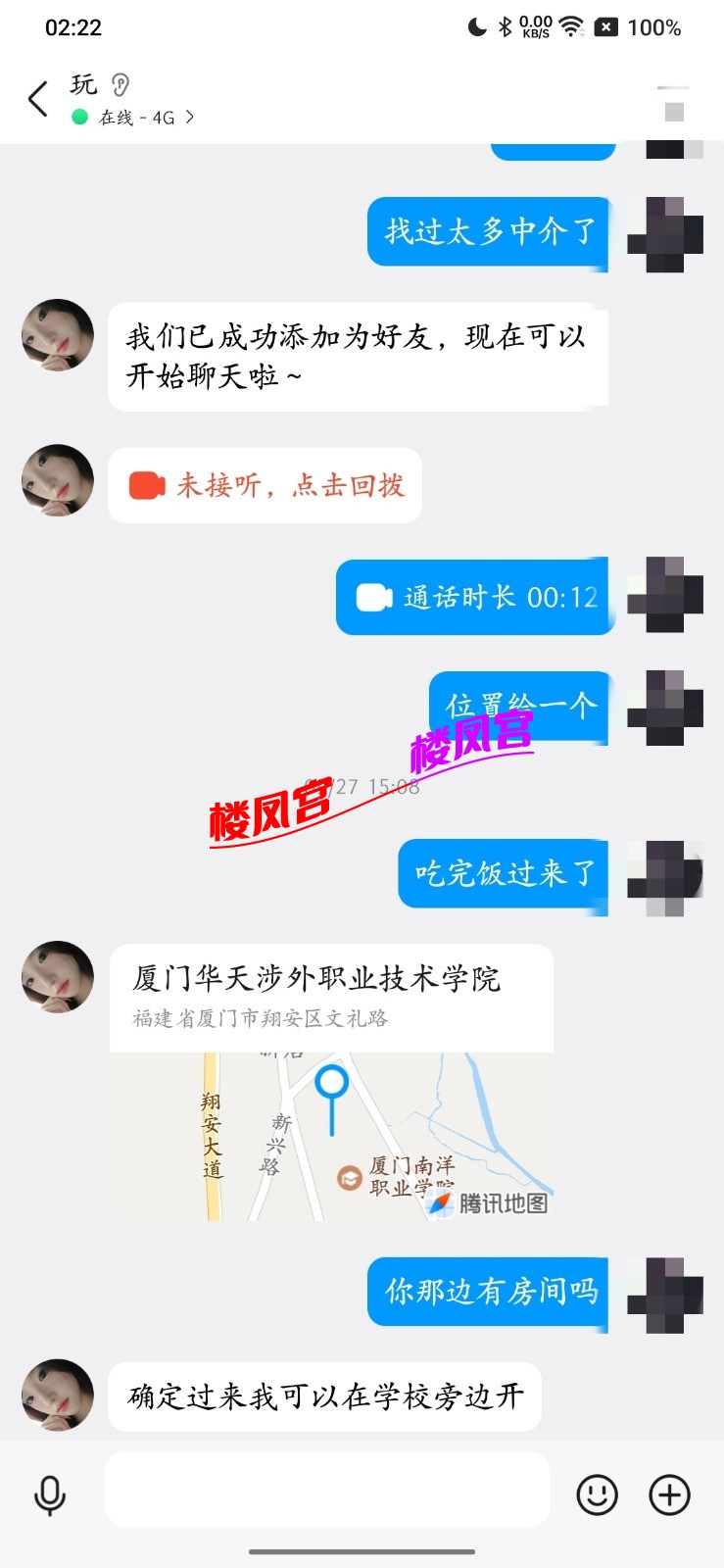The height and width of the screenshot is (1568, 724).
Task: Open the 厦门华天涉外职业技术学院 location card
Action: [331, 1083]
